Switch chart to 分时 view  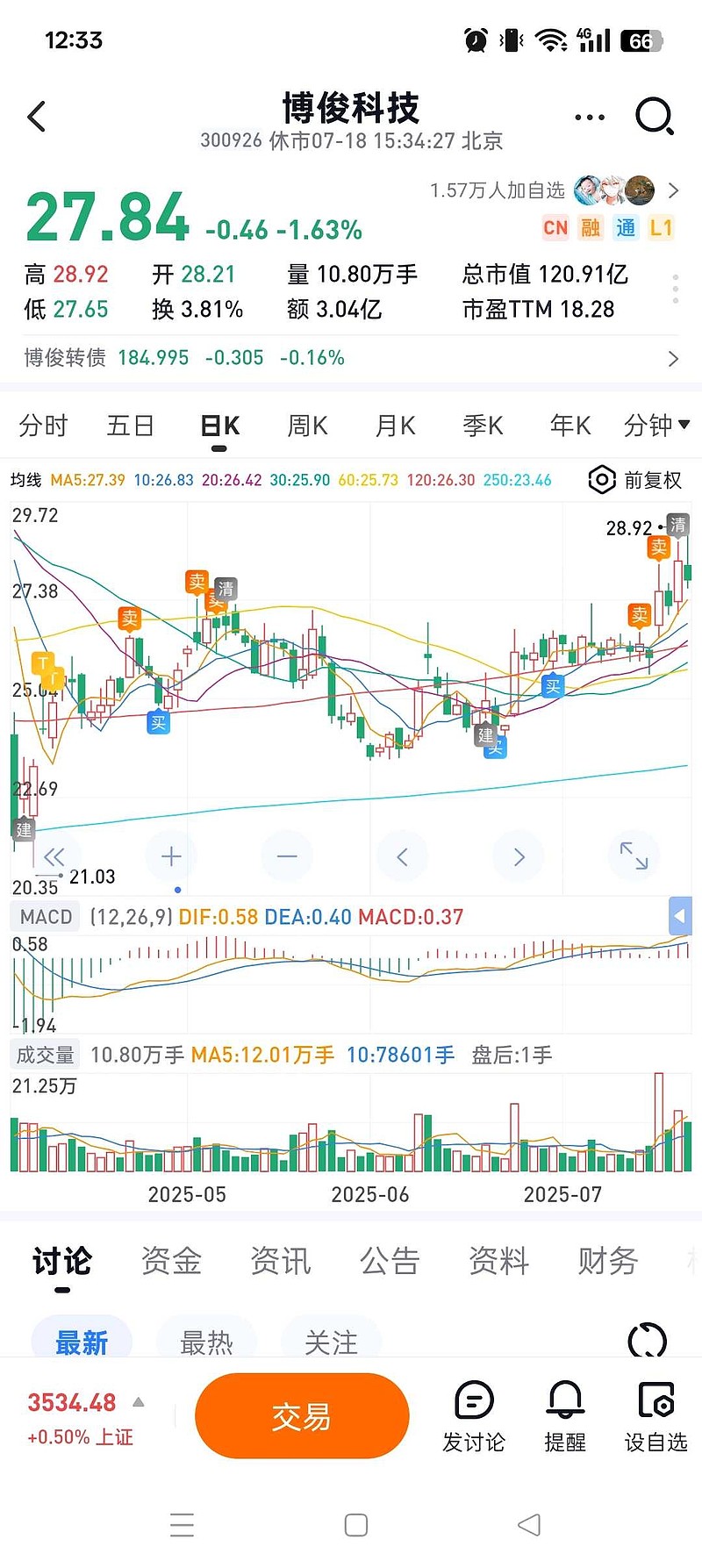[x=43, y=426]
